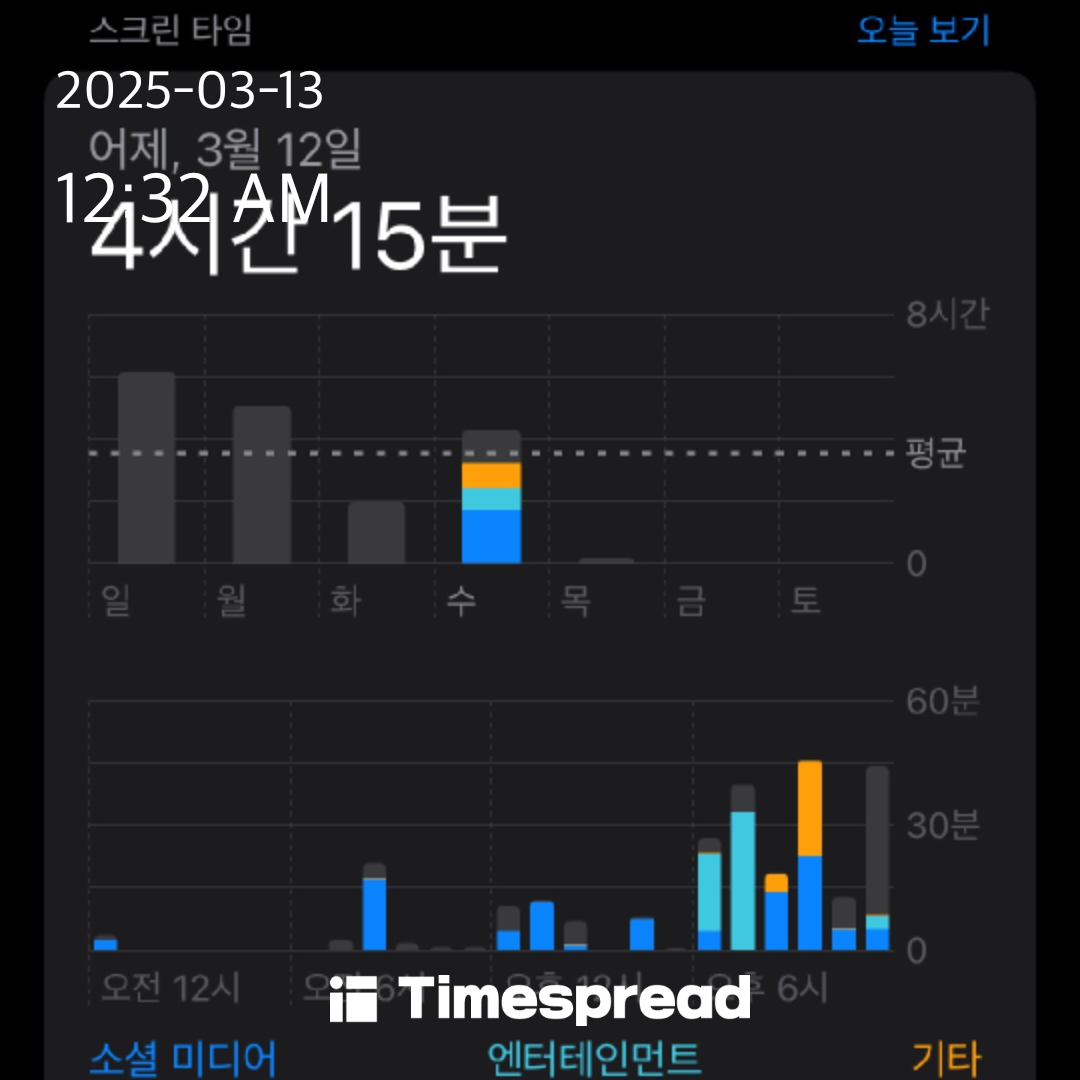Select the 화 bar in weekly chart
The width and height of the screenshot is (1080, 1080).
[x=376, y=533]
